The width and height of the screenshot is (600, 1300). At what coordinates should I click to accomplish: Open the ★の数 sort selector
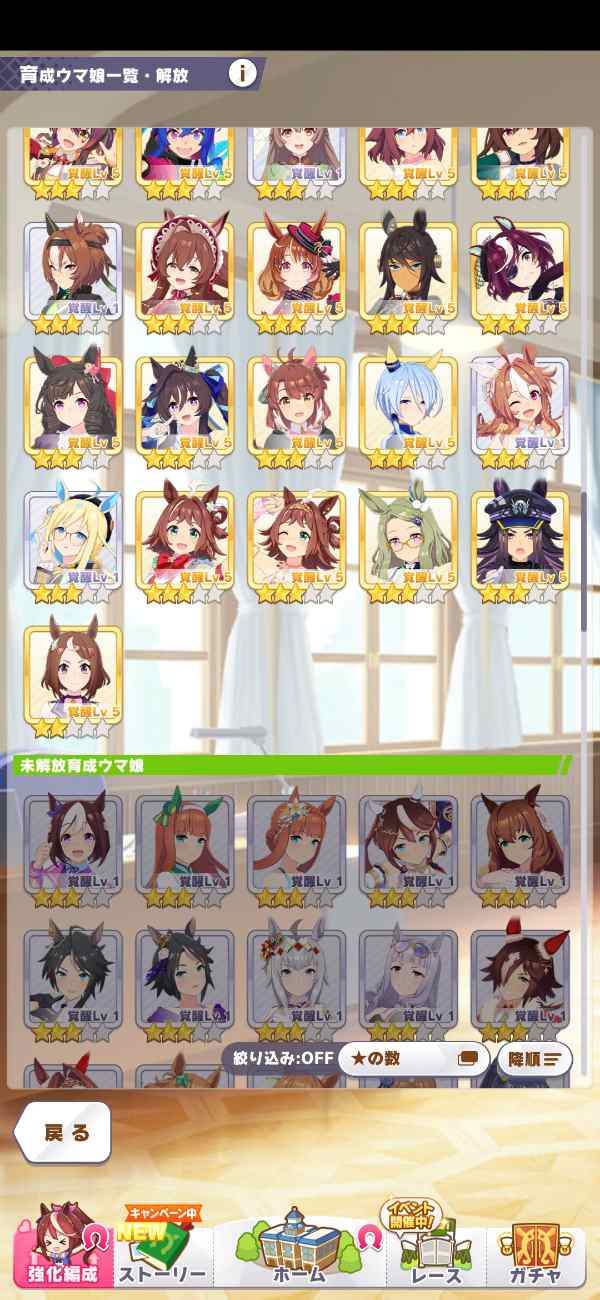(413, 1058)
